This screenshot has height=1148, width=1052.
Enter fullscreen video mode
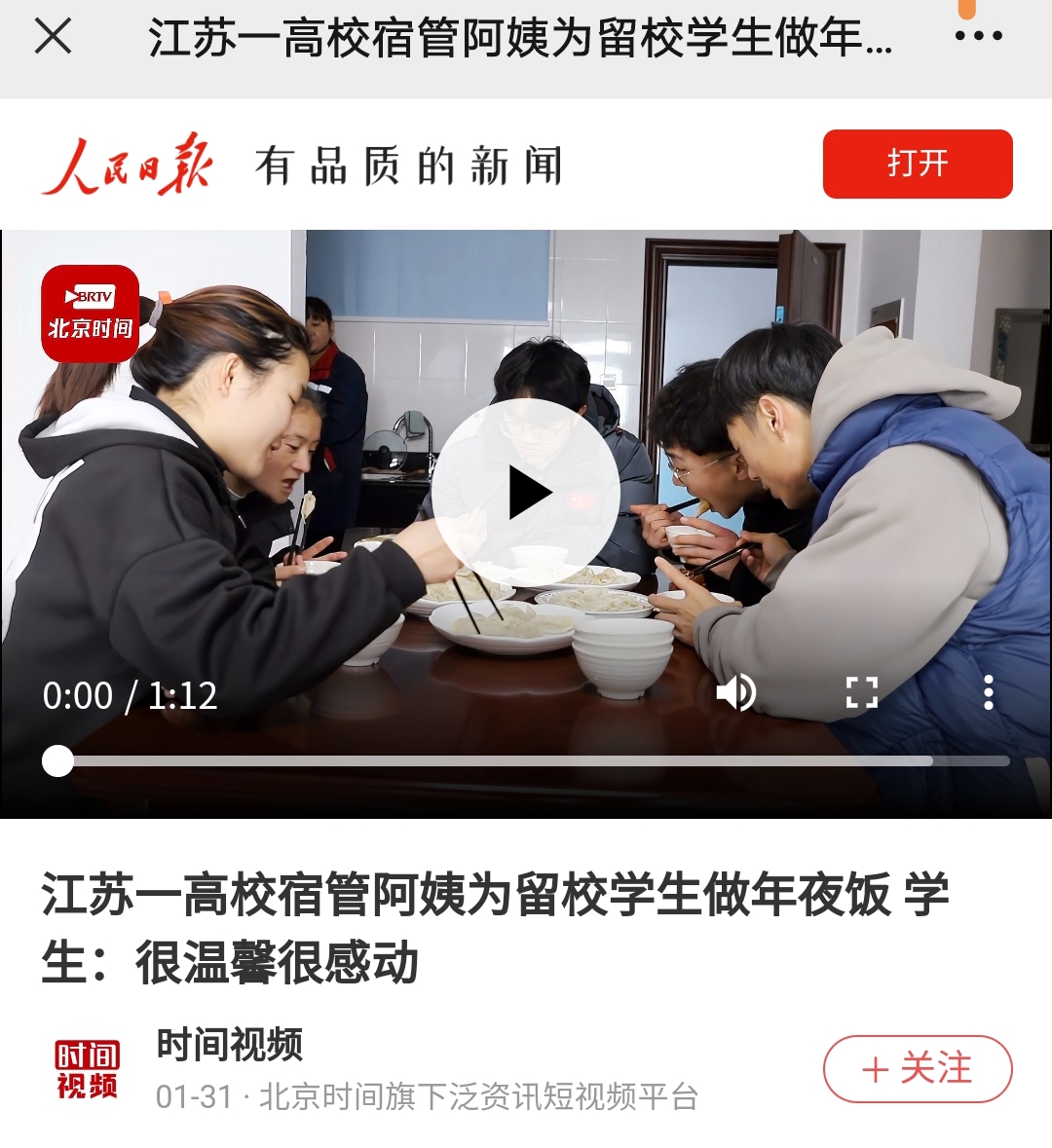point(861,693)
